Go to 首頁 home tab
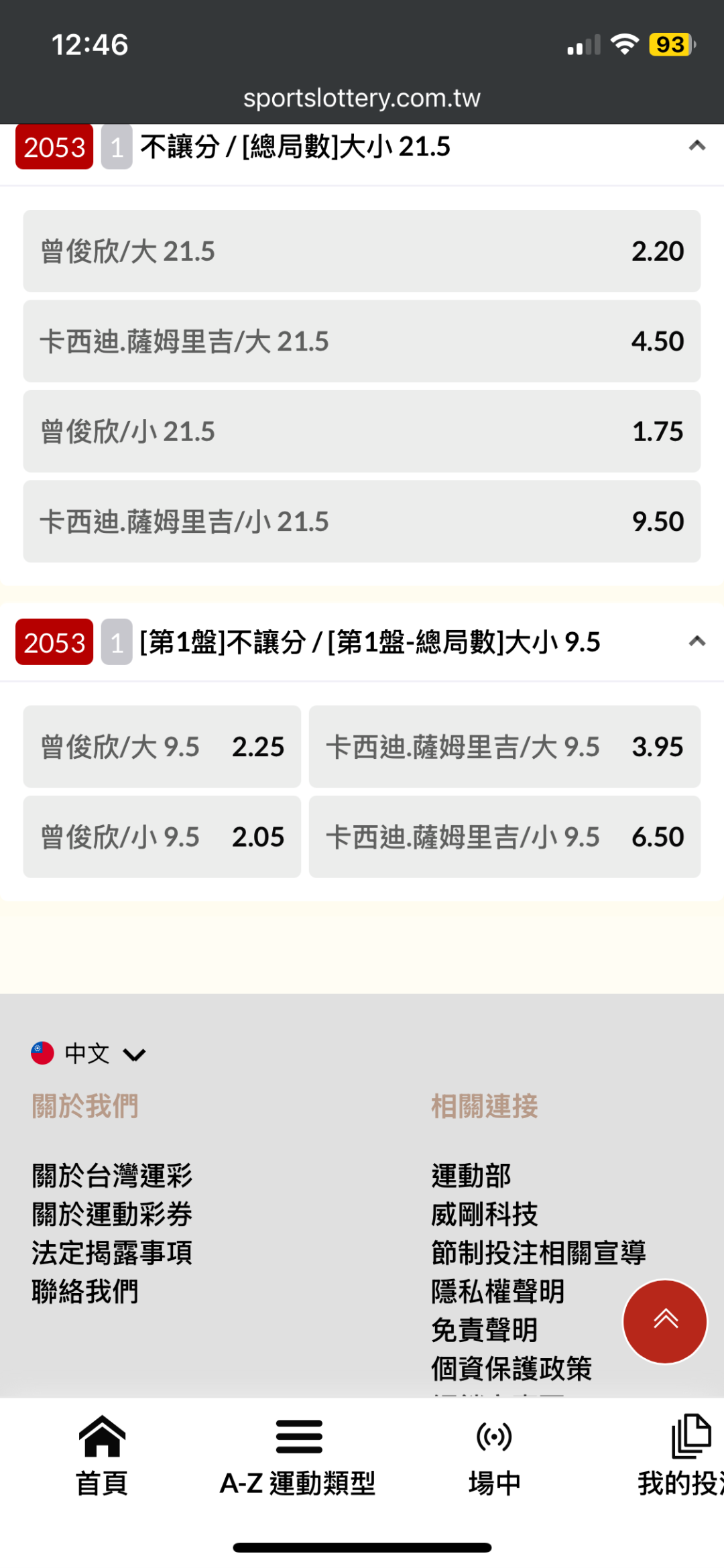The width and height of the screenshot is (724, 1568). pyautogui.click(x=102, y=1456)
